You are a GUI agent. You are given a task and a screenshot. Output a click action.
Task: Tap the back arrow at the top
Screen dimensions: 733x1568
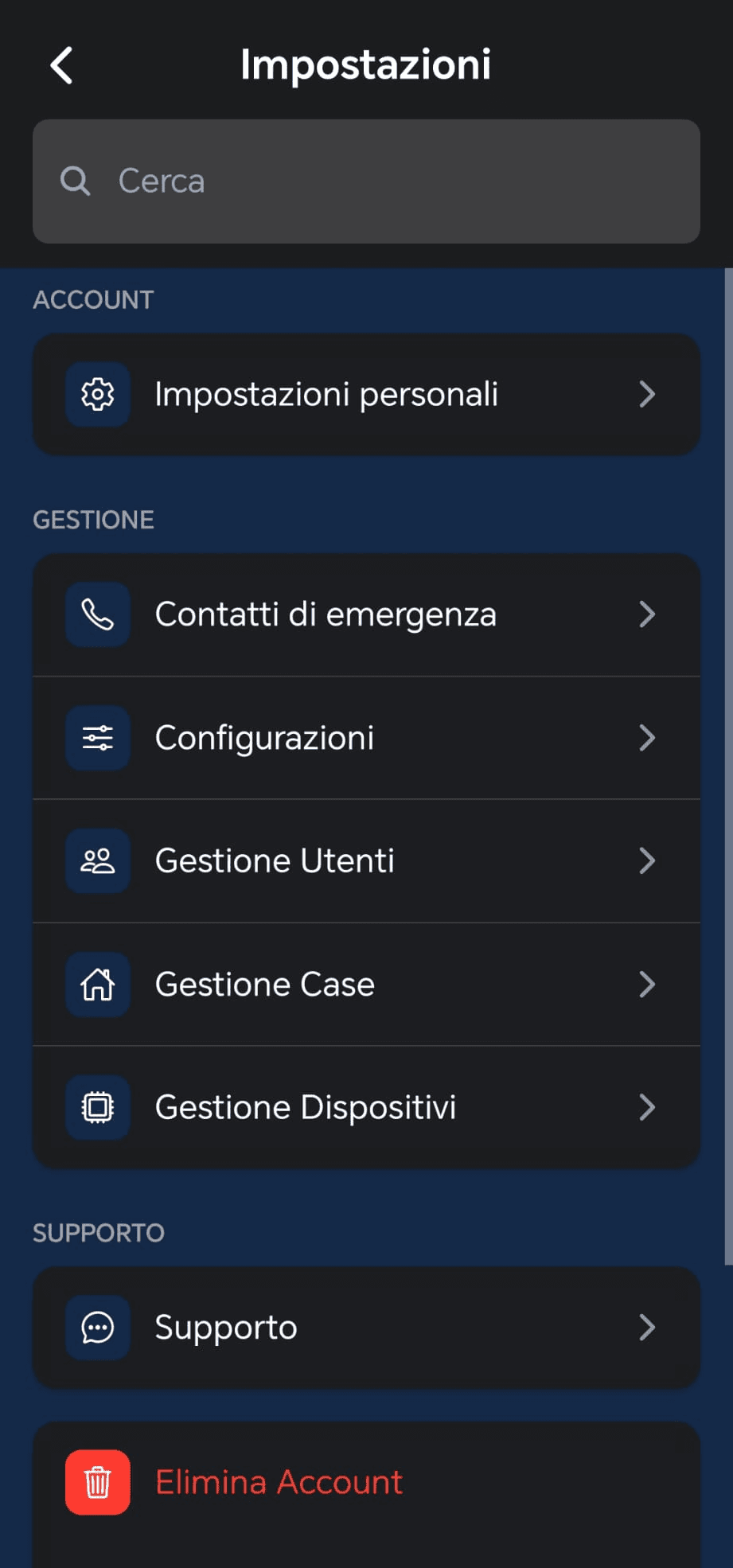(60, 64)
